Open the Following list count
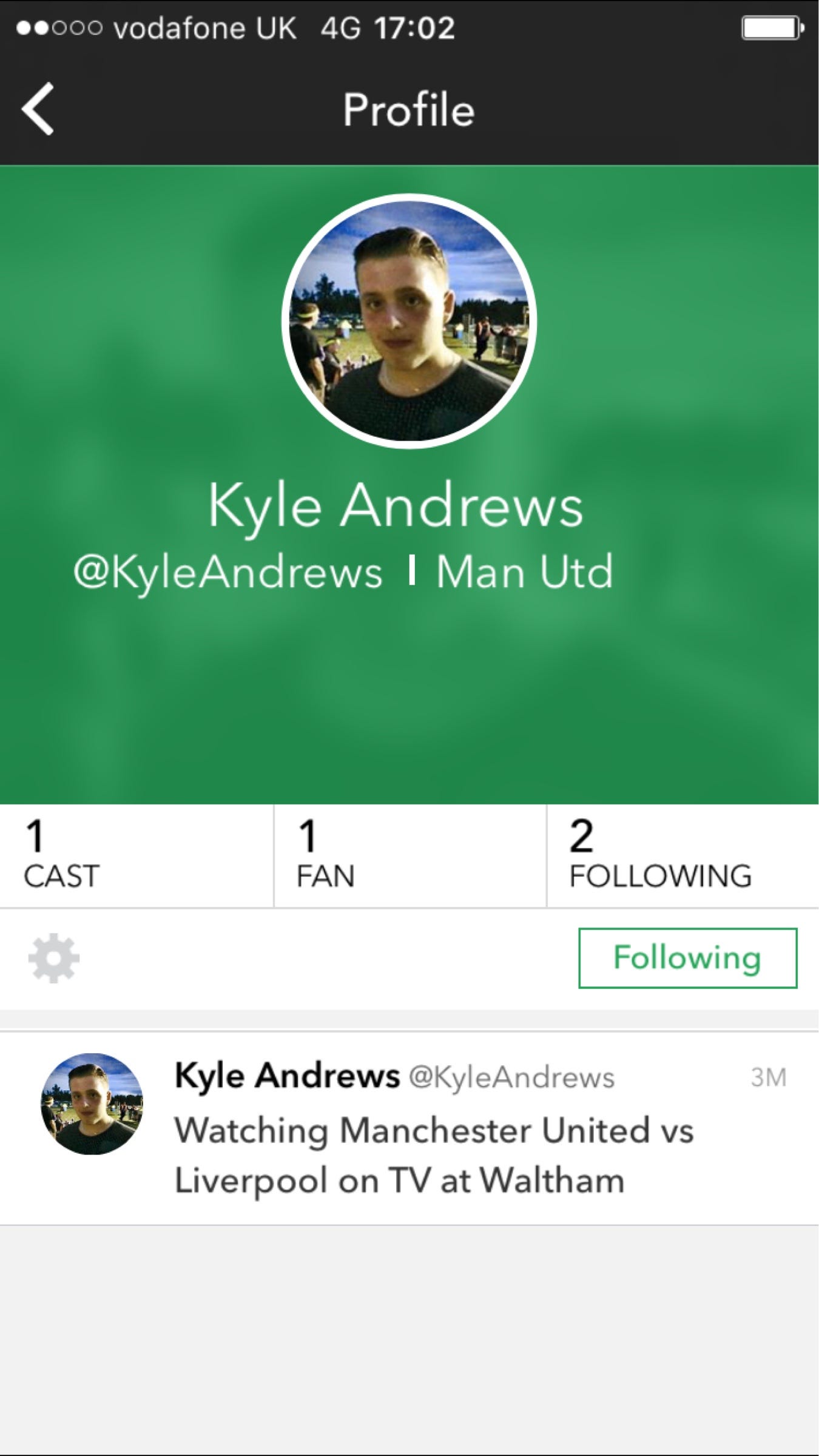 682,855
